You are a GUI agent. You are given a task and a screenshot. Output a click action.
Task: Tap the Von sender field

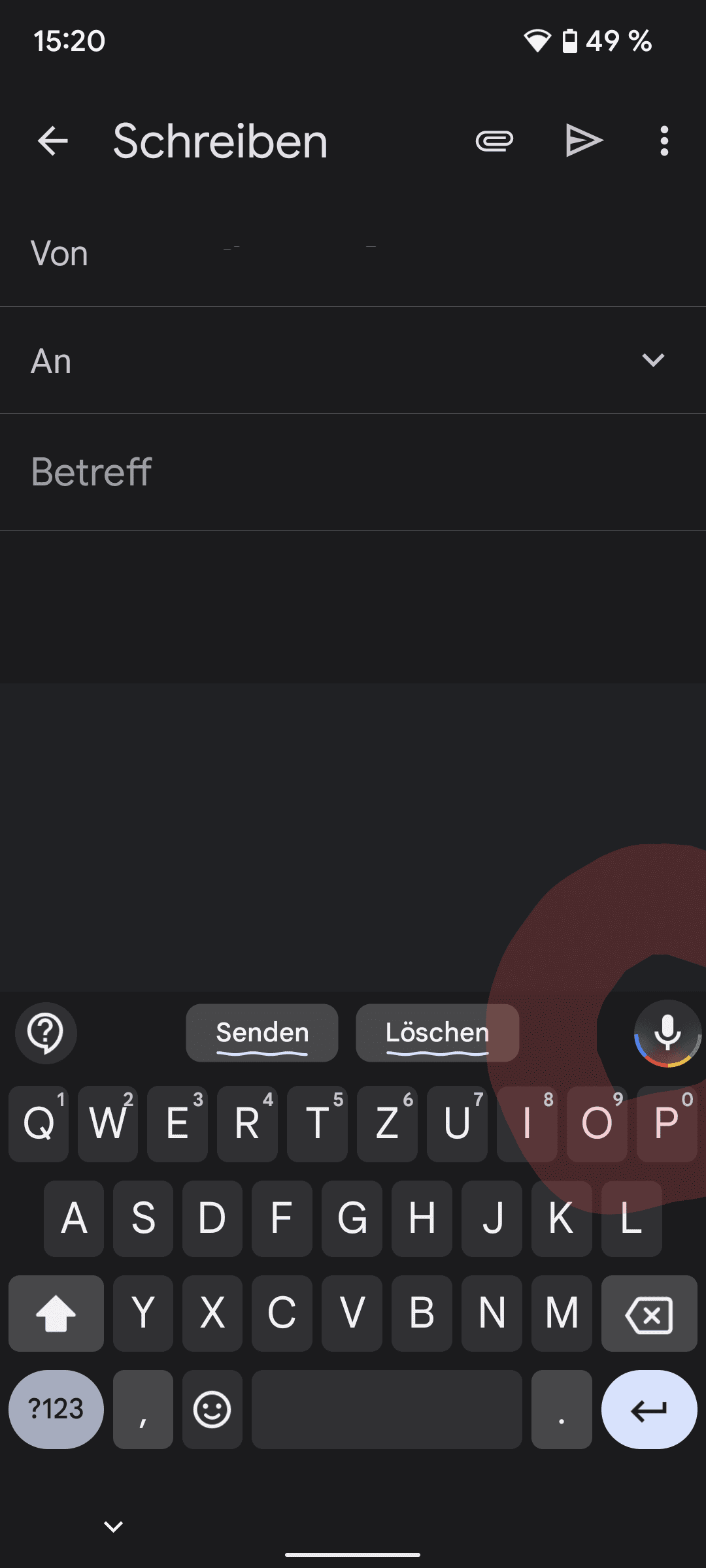tap(353, 253)
